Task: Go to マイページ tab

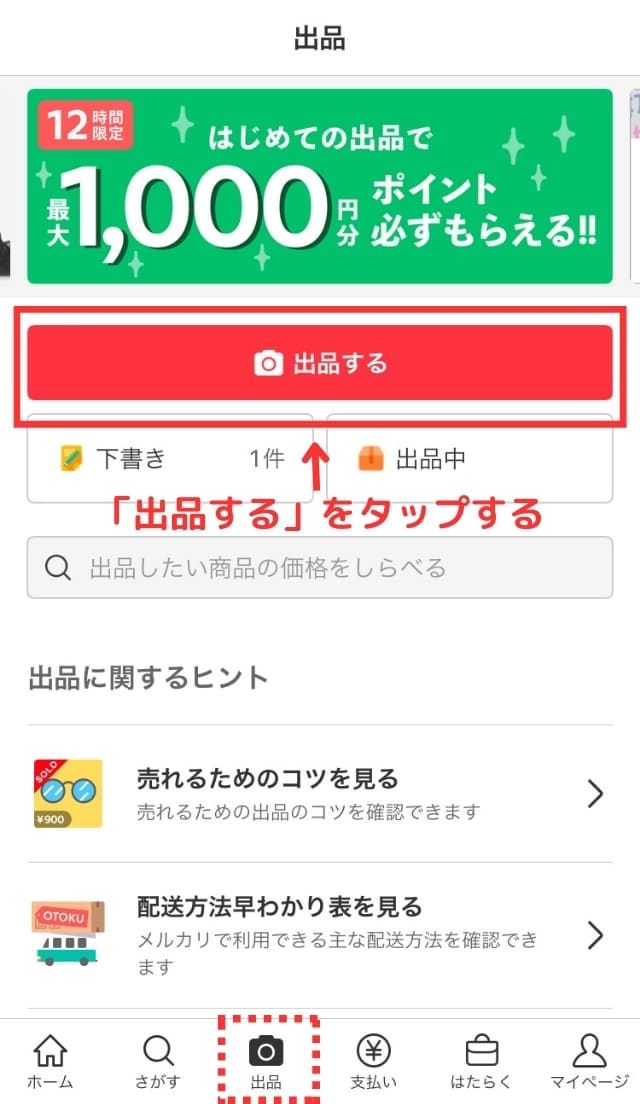Action: [x=589, y=1062]
